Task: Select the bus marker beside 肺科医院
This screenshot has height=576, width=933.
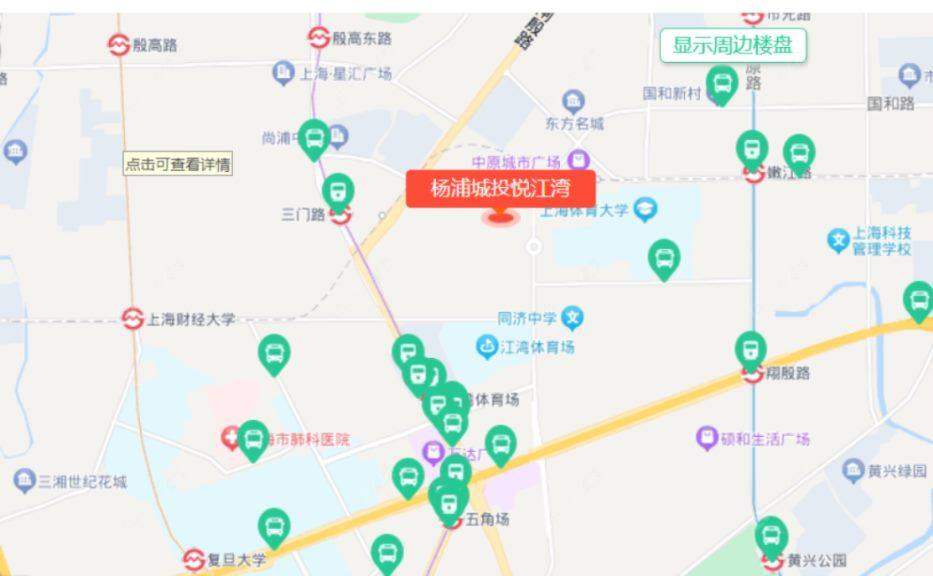Action: (253, 438)
